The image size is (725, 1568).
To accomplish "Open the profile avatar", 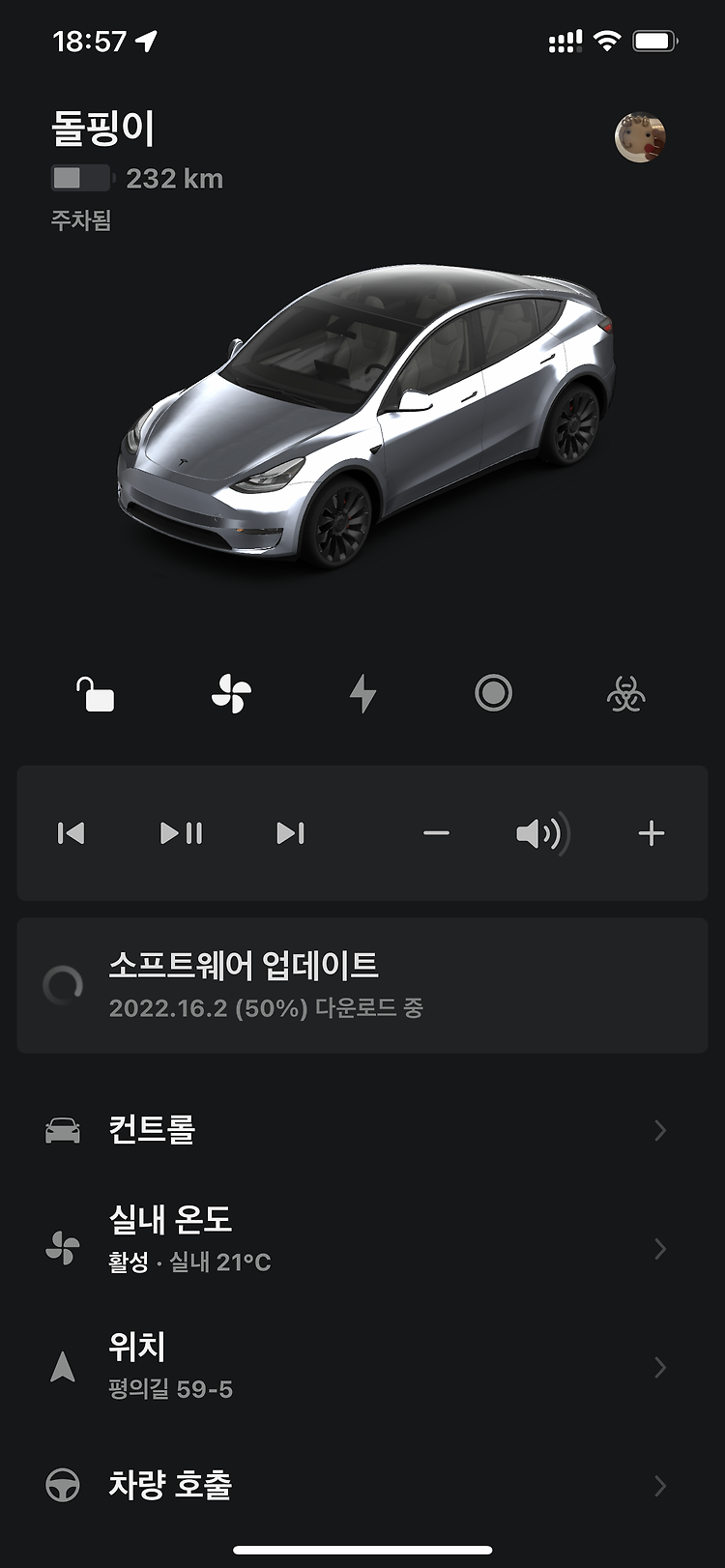I will (x=640, y=137).
